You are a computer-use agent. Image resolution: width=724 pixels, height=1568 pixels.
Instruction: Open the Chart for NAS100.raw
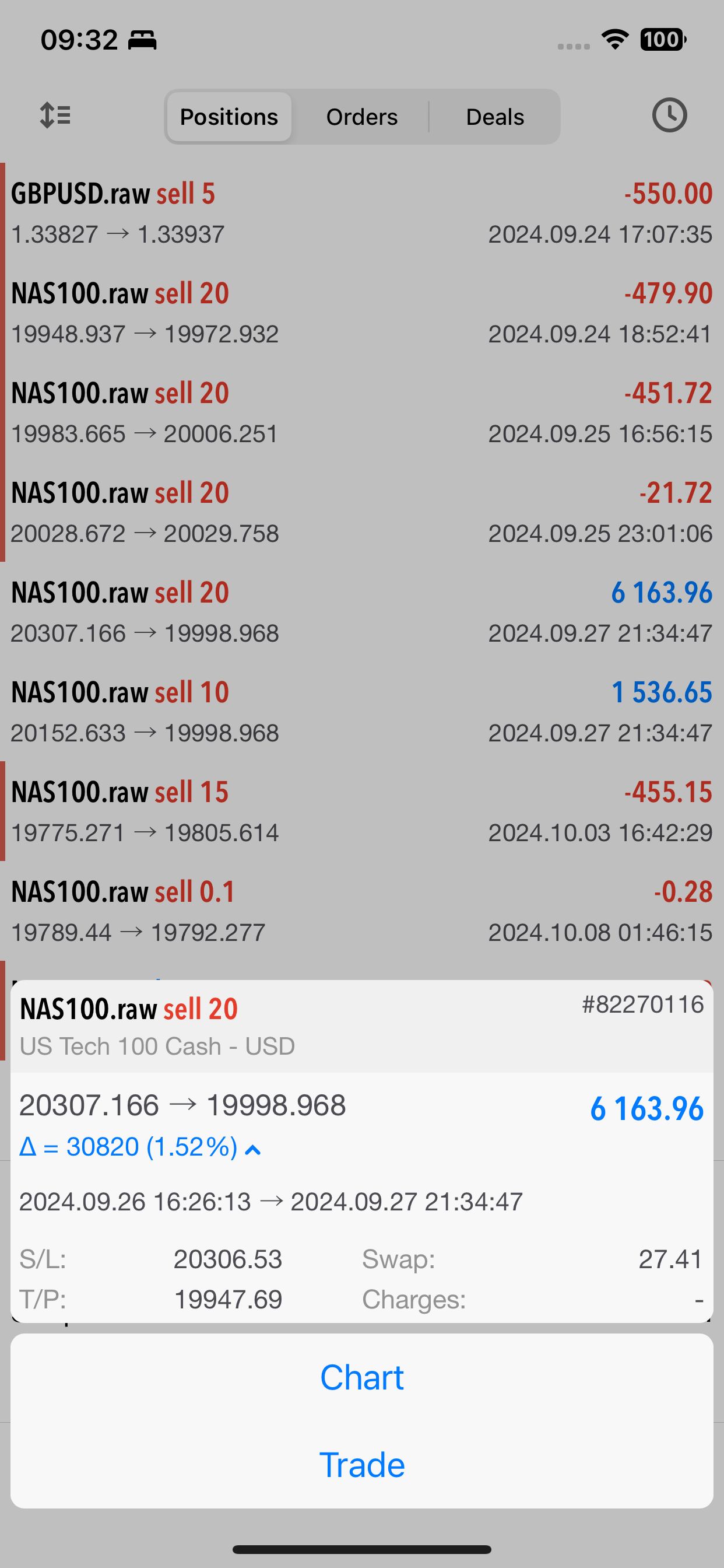tap(361, 1377)
